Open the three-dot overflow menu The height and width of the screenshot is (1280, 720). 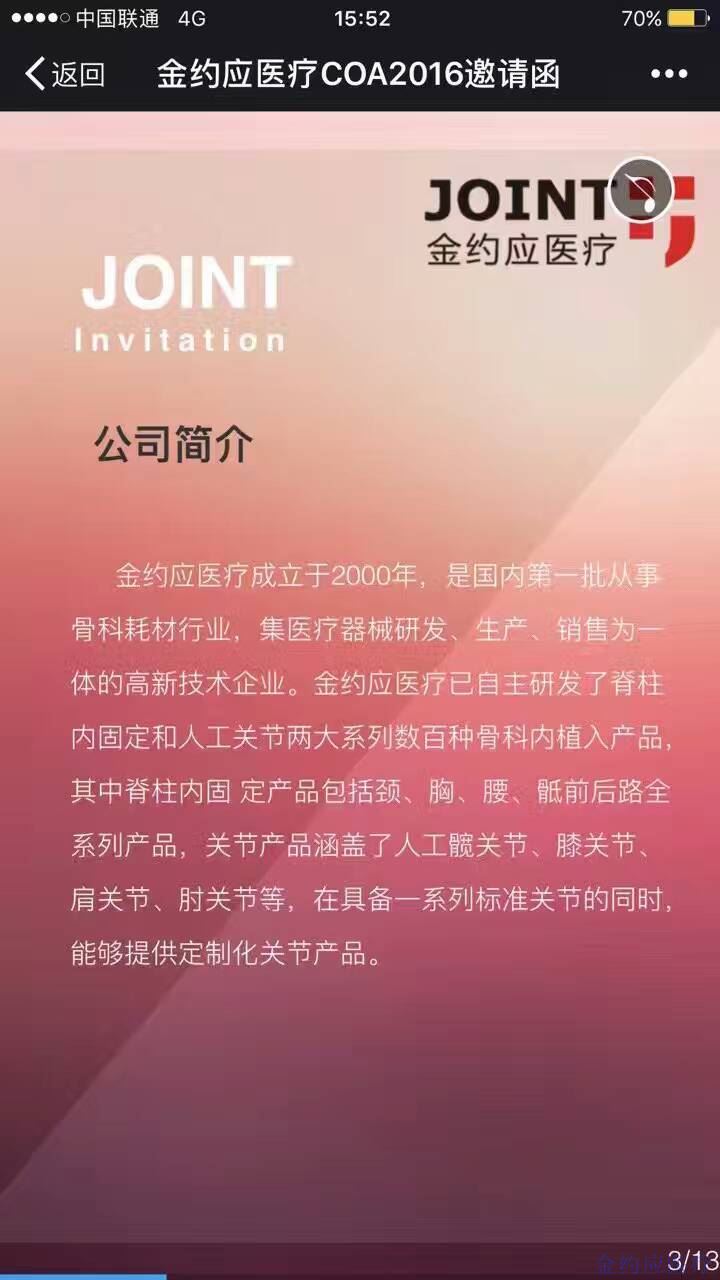tap(669, 74)
